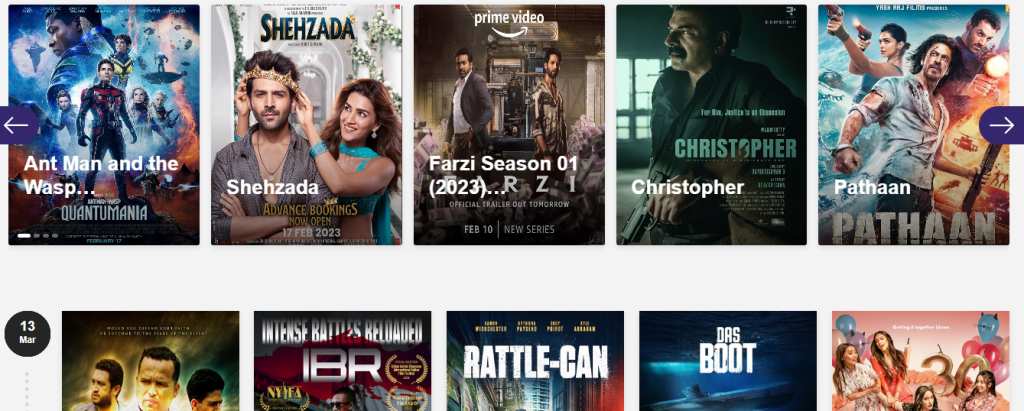Advance to the next carousel slide
The image size is (1024, 411).
pos(1001,125)
